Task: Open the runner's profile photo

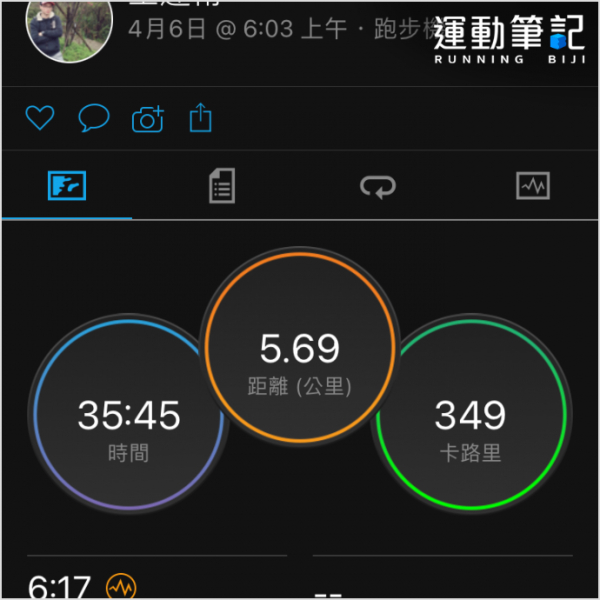Action: tap(54, 27)
